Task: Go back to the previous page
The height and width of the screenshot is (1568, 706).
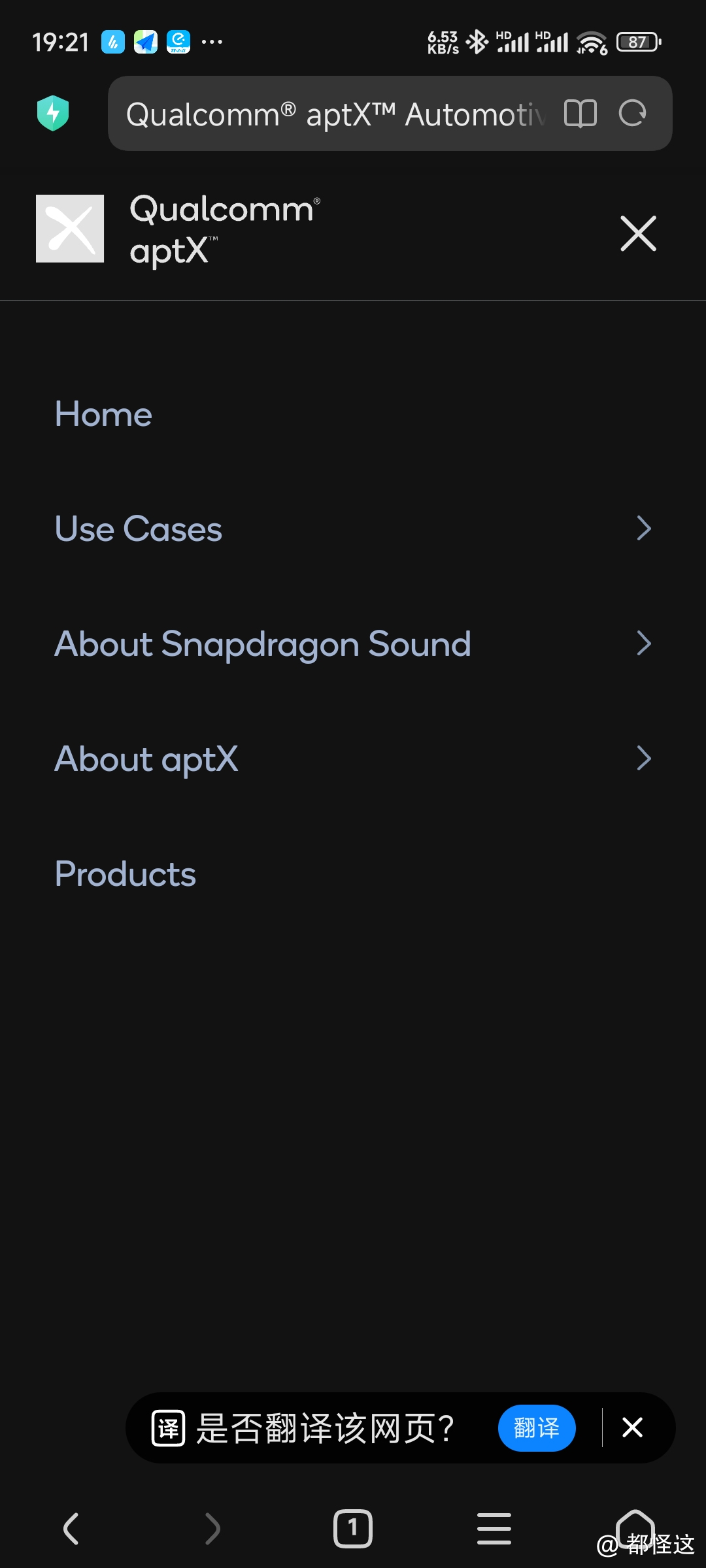Action: point(71,1529)
